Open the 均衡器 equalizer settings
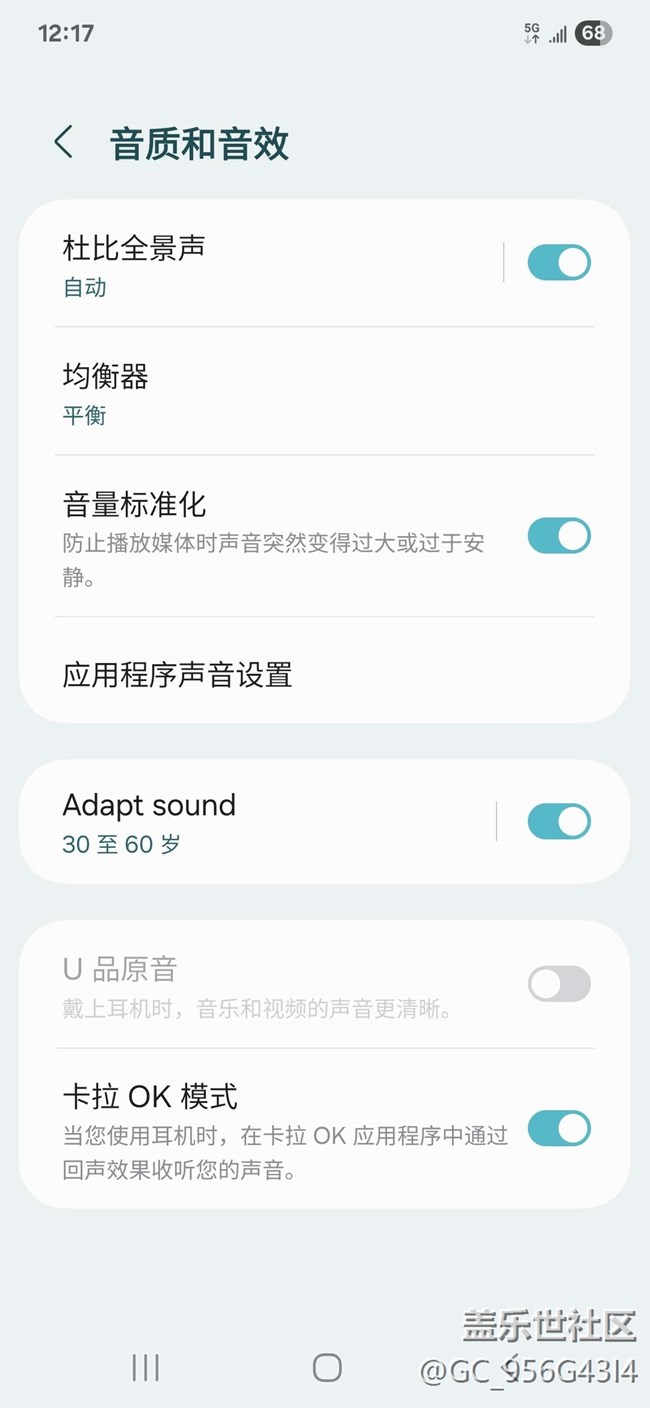 click(300, 392)
